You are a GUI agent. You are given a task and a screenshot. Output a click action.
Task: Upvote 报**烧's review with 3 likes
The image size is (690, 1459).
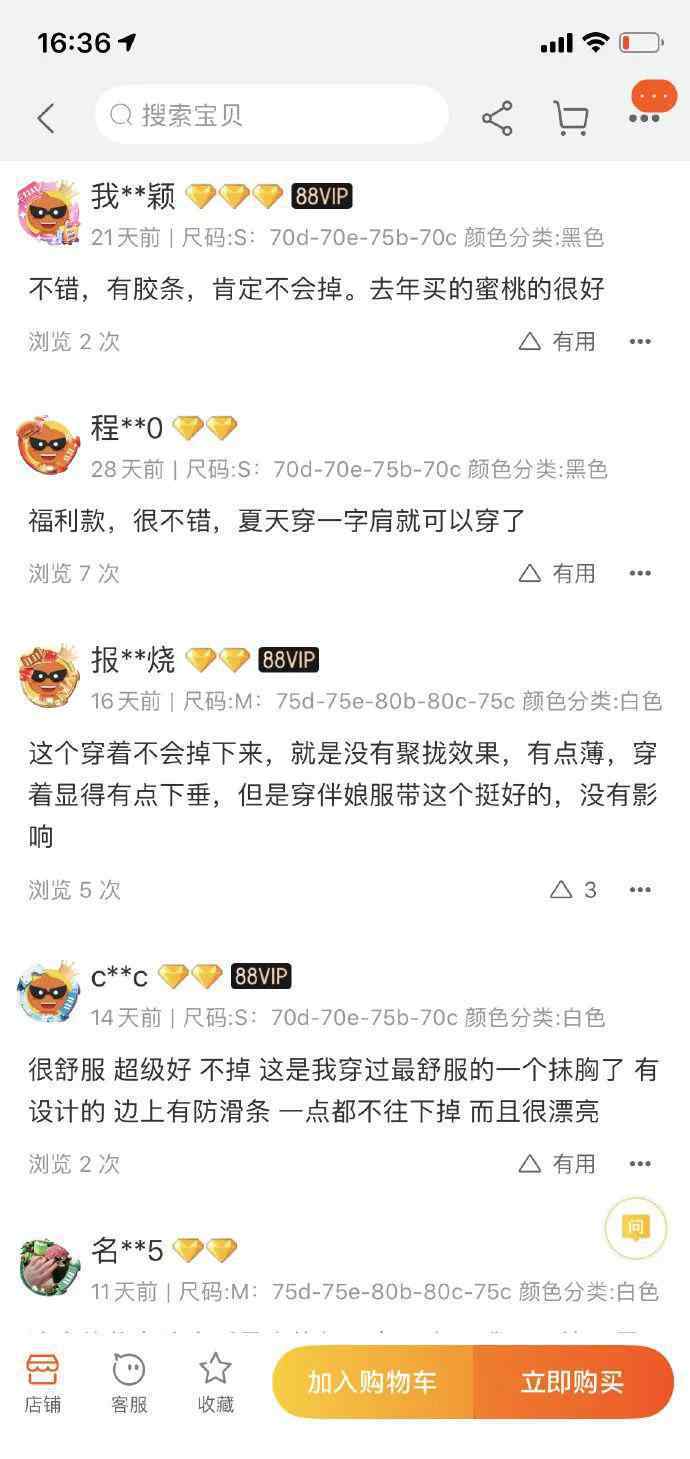click(x=573, y=890)
